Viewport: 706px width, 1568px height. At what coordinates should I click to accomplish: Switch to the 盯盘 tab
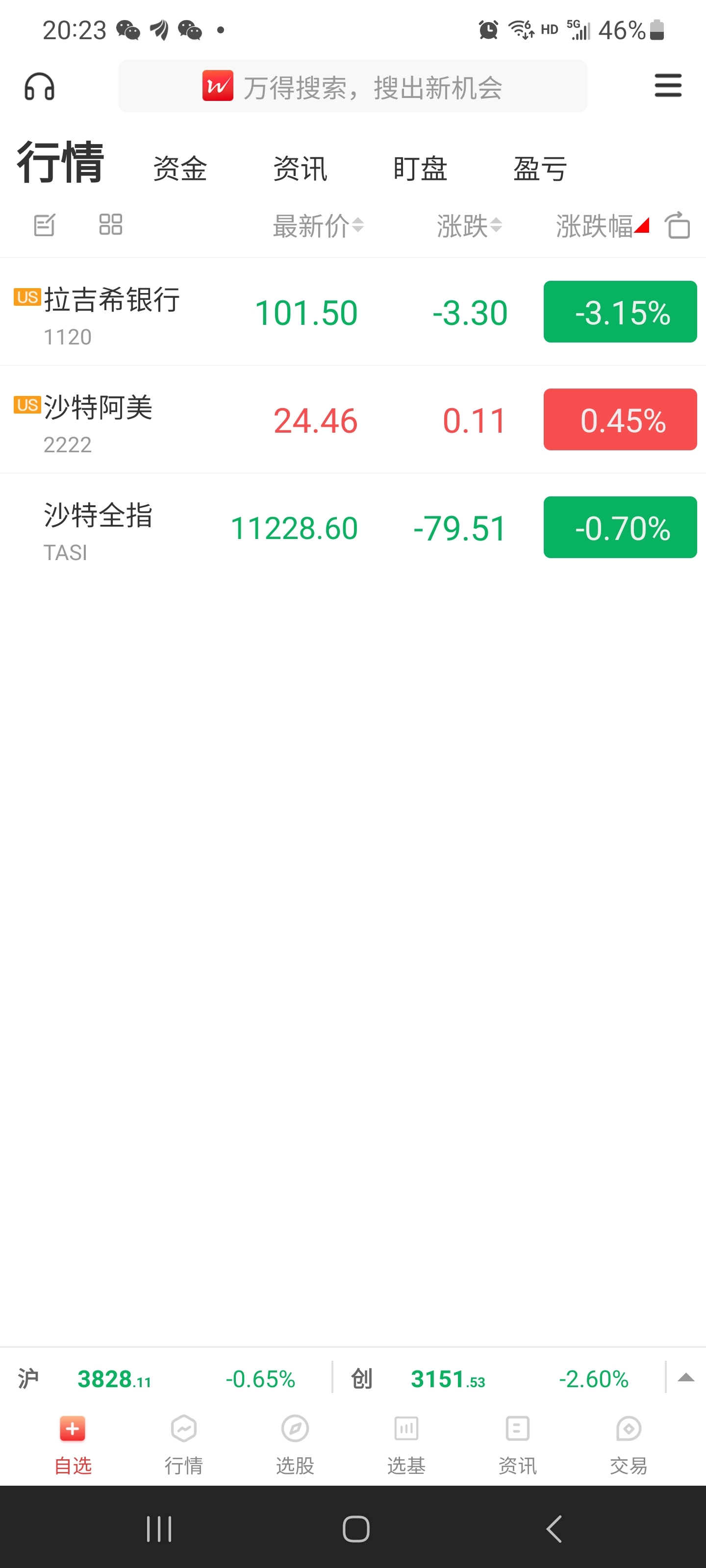pos(420,169)
